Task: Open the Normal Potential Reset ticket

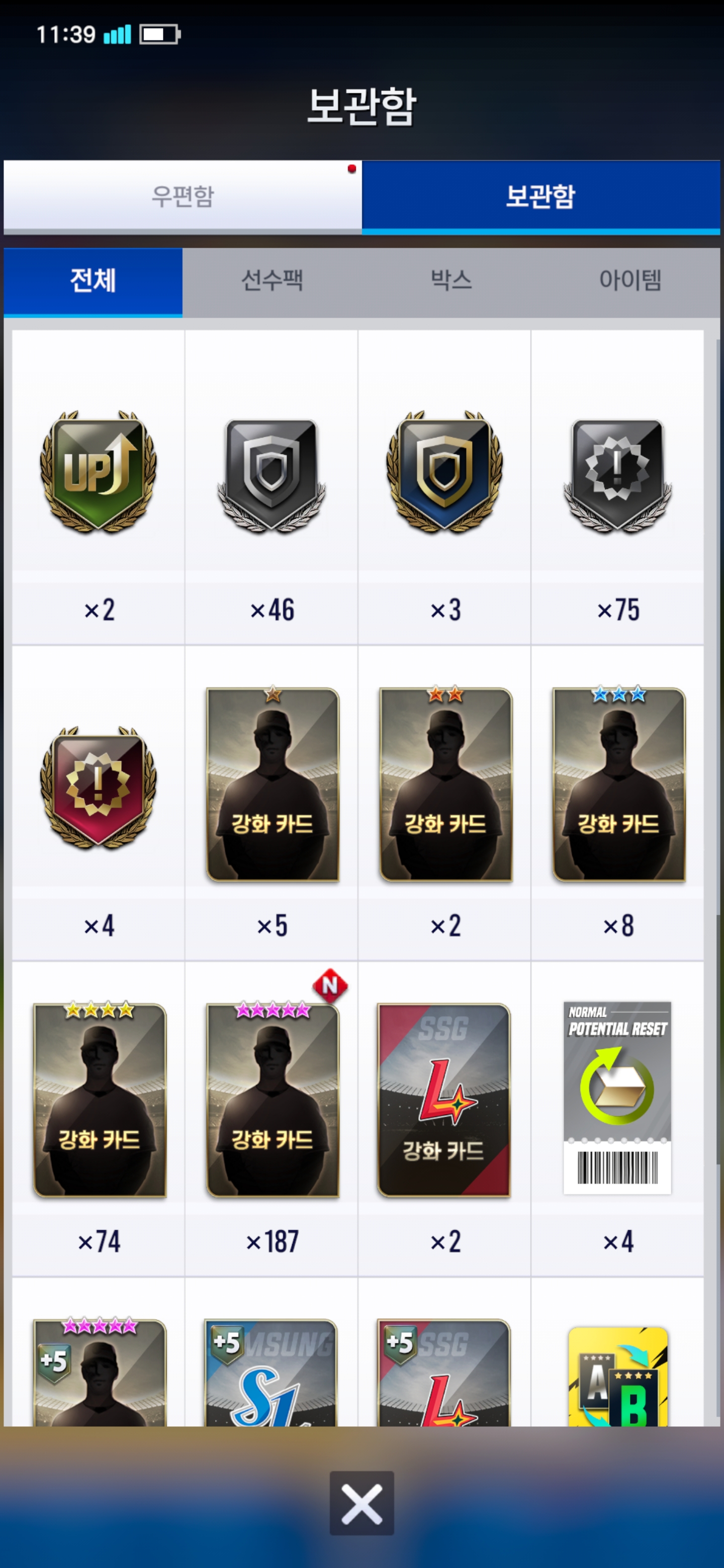Action: click(x=617, y=1119)
